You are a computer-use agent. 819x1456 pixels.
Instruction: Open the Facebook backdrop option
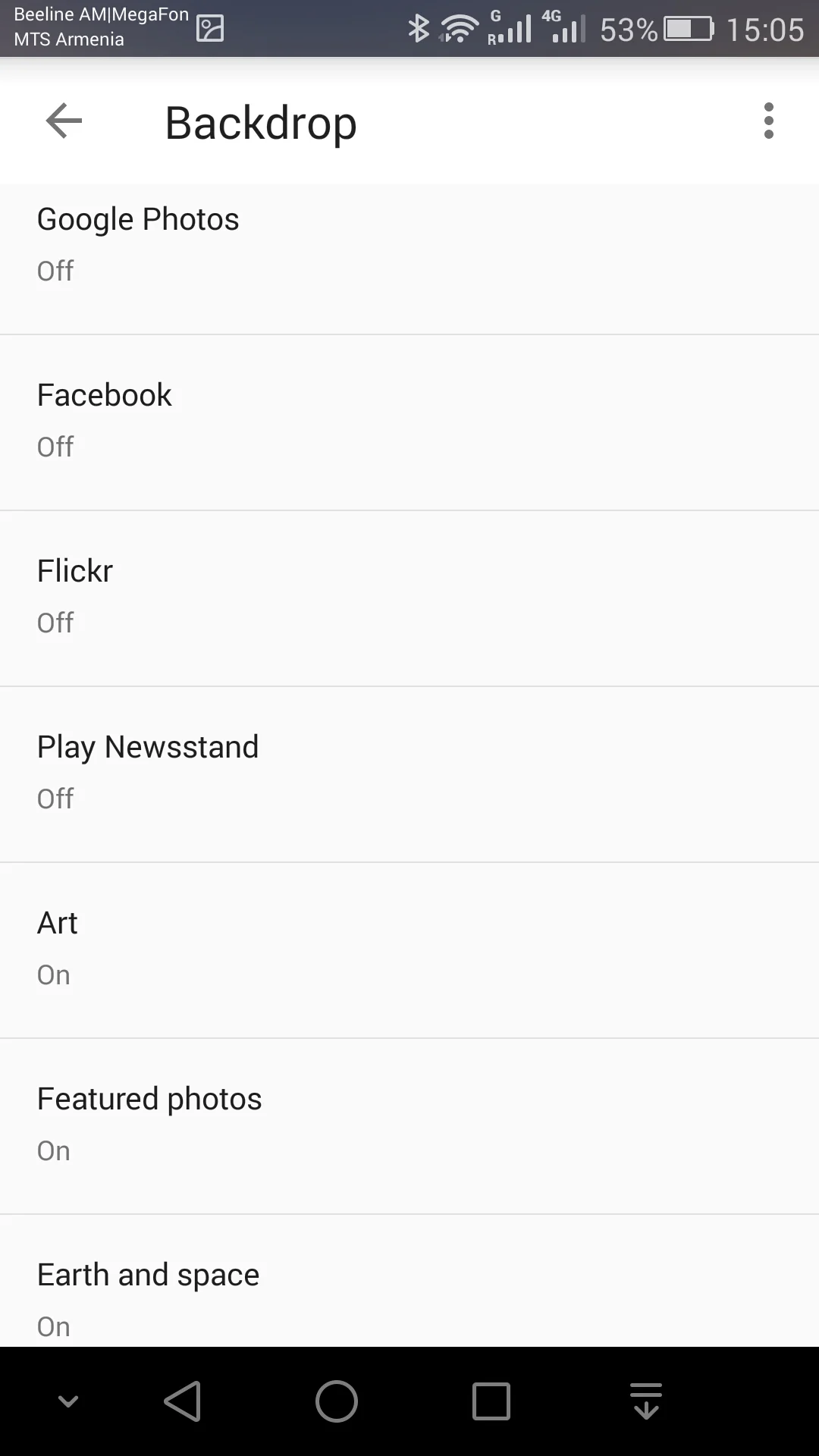[x=409, y=420]
